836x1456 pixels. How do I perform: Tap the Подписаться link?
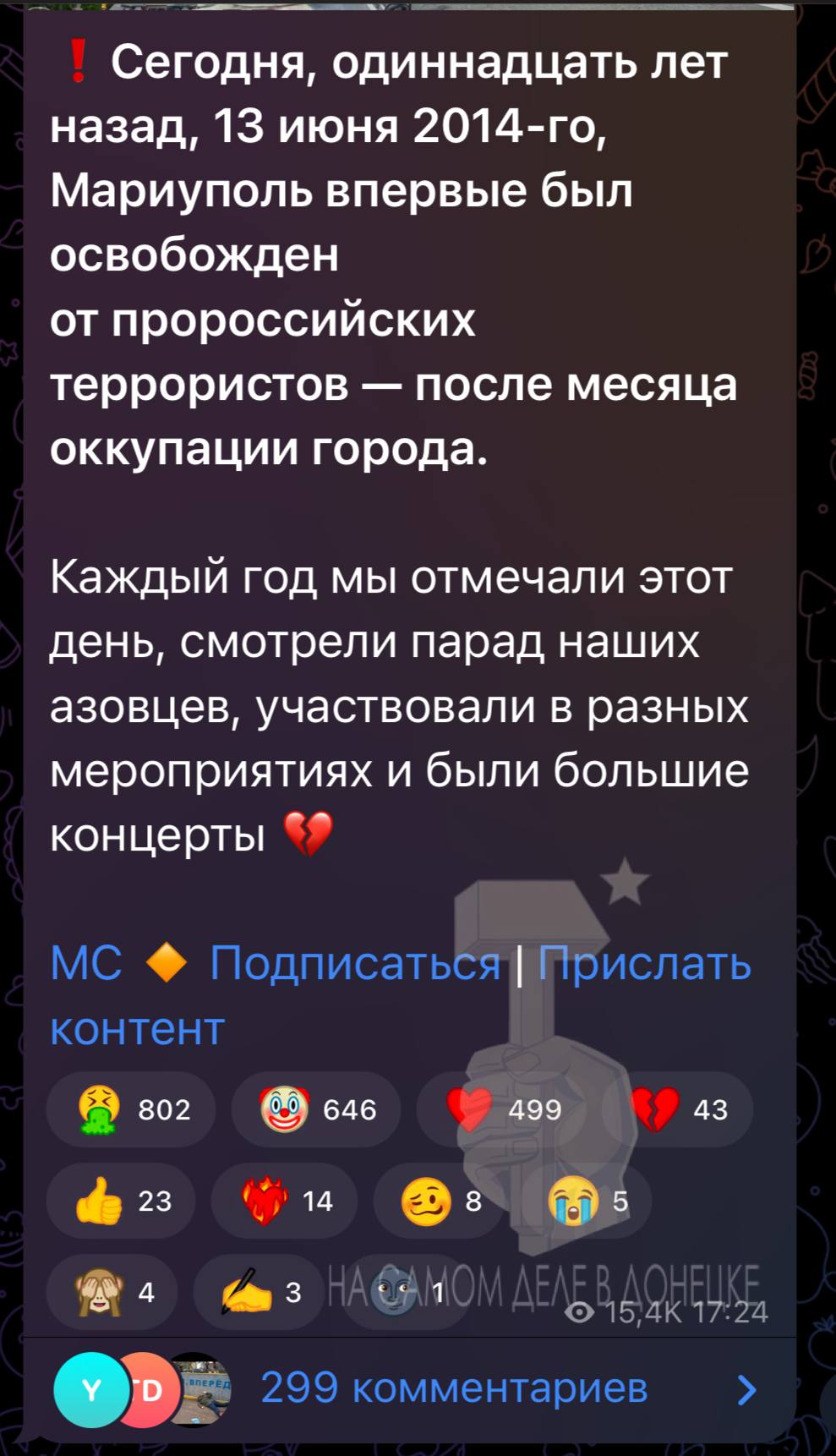tap(354, 962)
